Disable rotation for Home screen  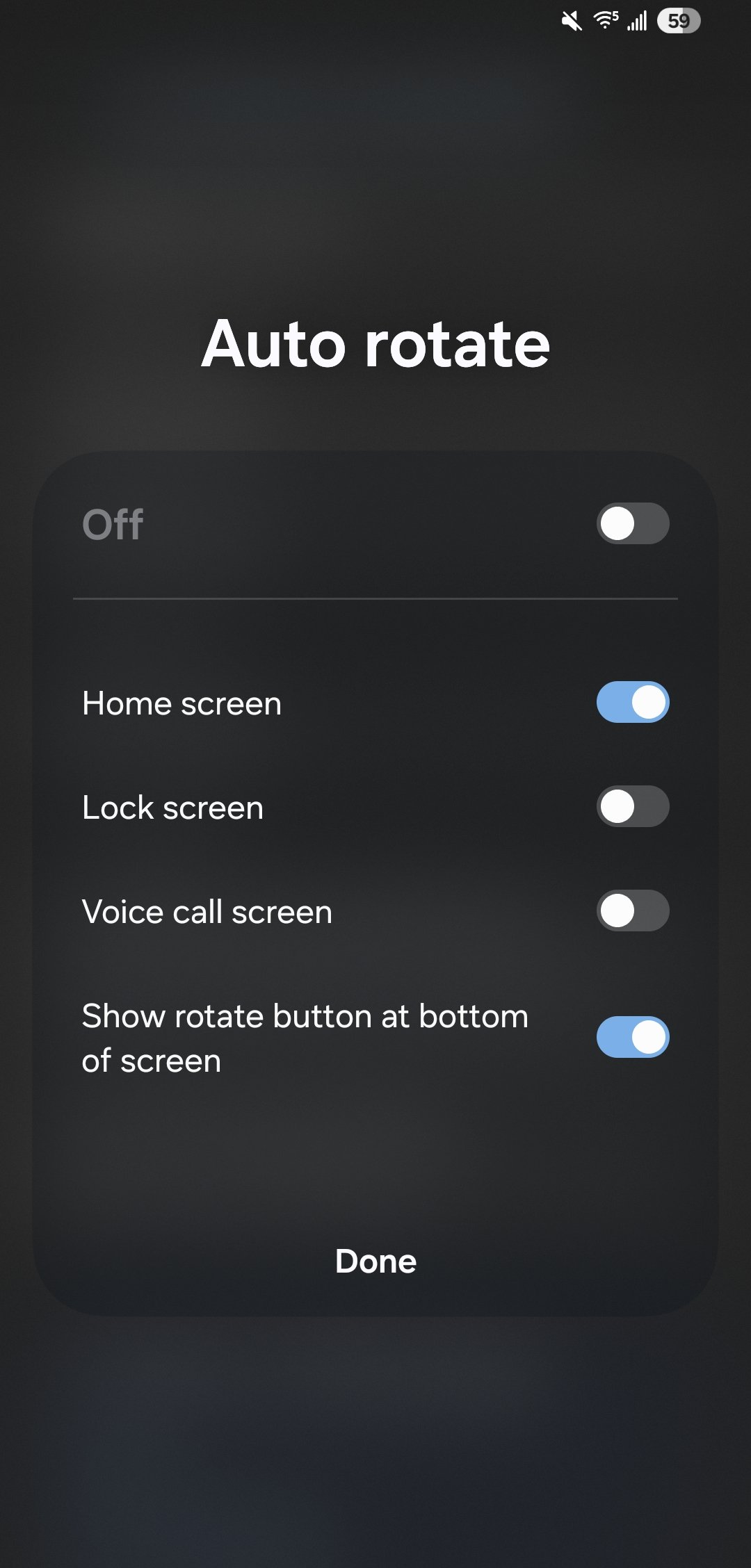(x=632, y=702)
